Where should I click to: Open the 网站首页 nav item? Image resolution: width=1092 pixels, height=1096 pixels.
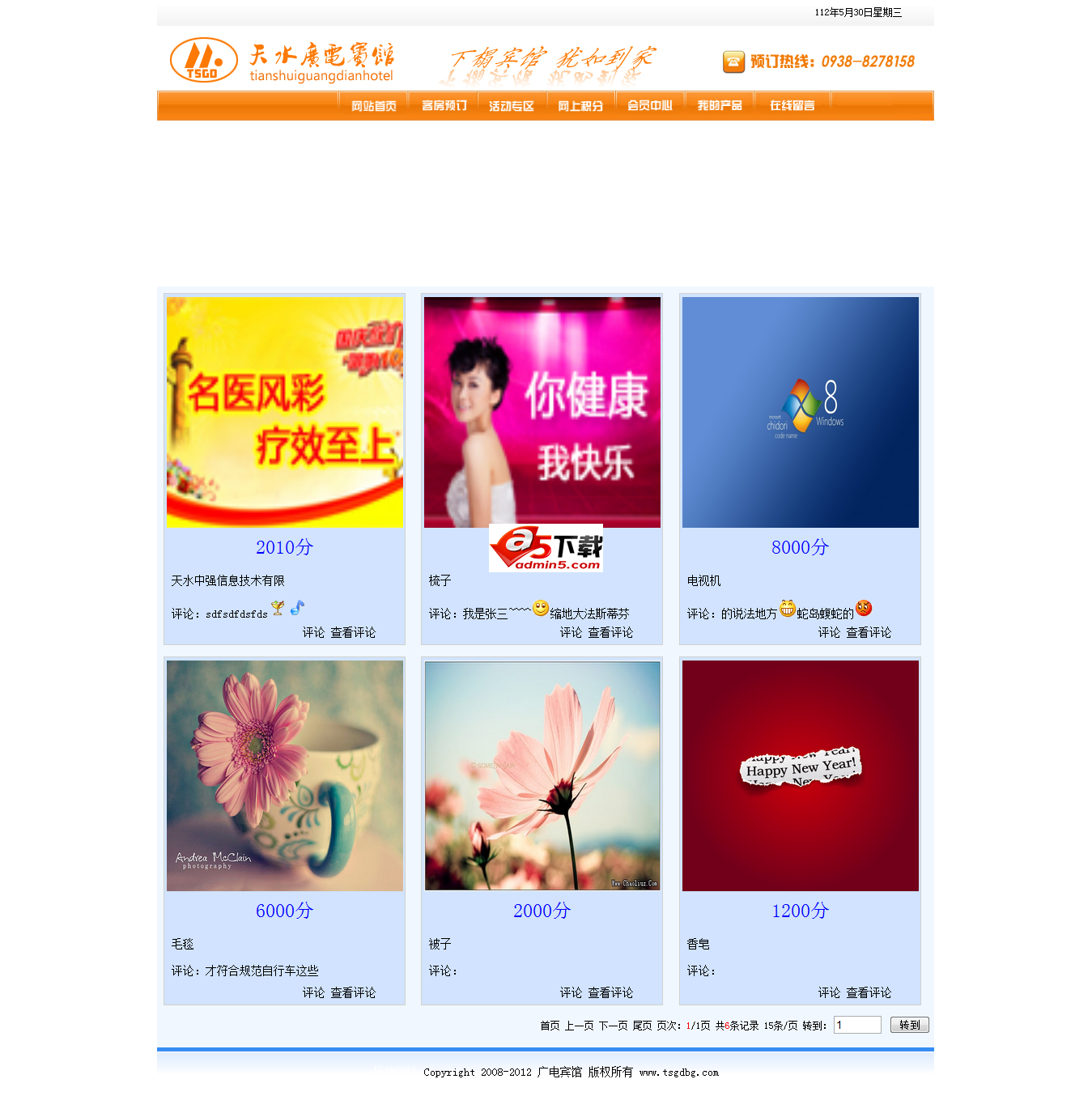(373, 106)
